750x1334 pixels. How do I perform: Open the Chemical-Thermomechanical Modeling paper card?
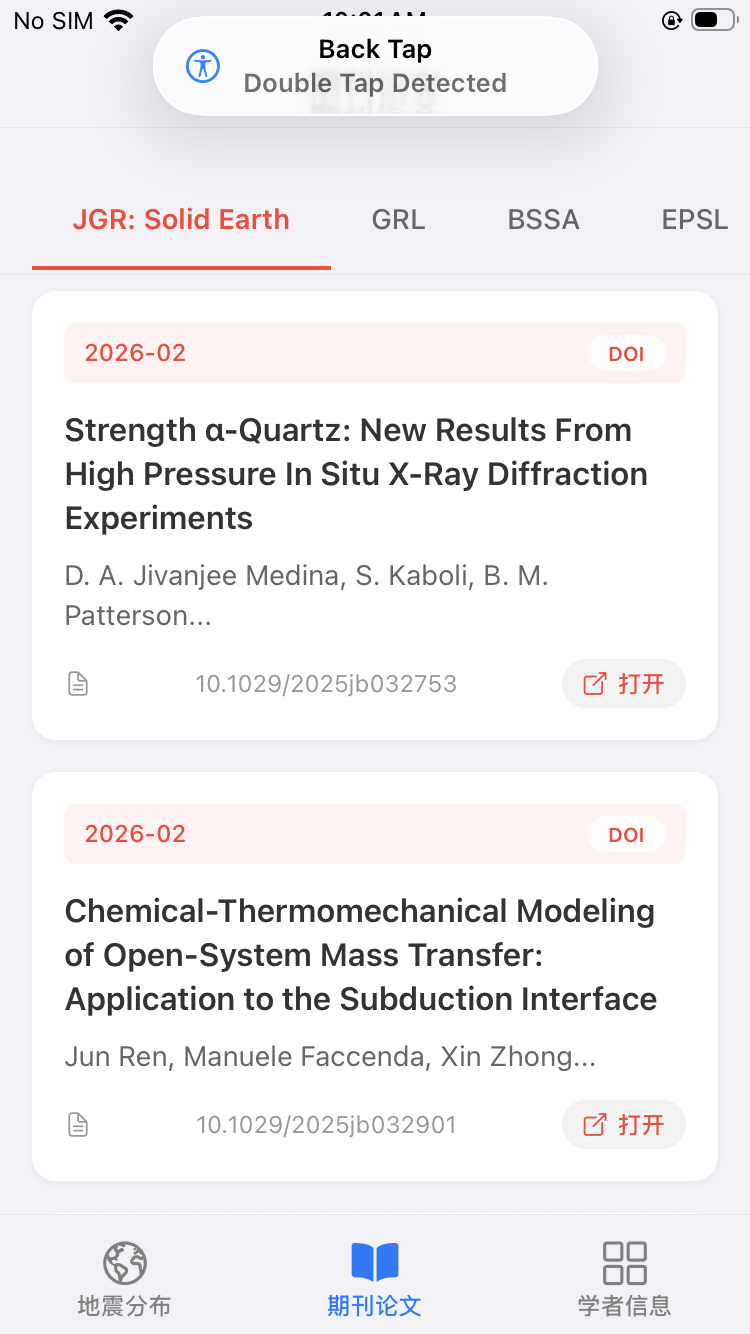point(360,955)
